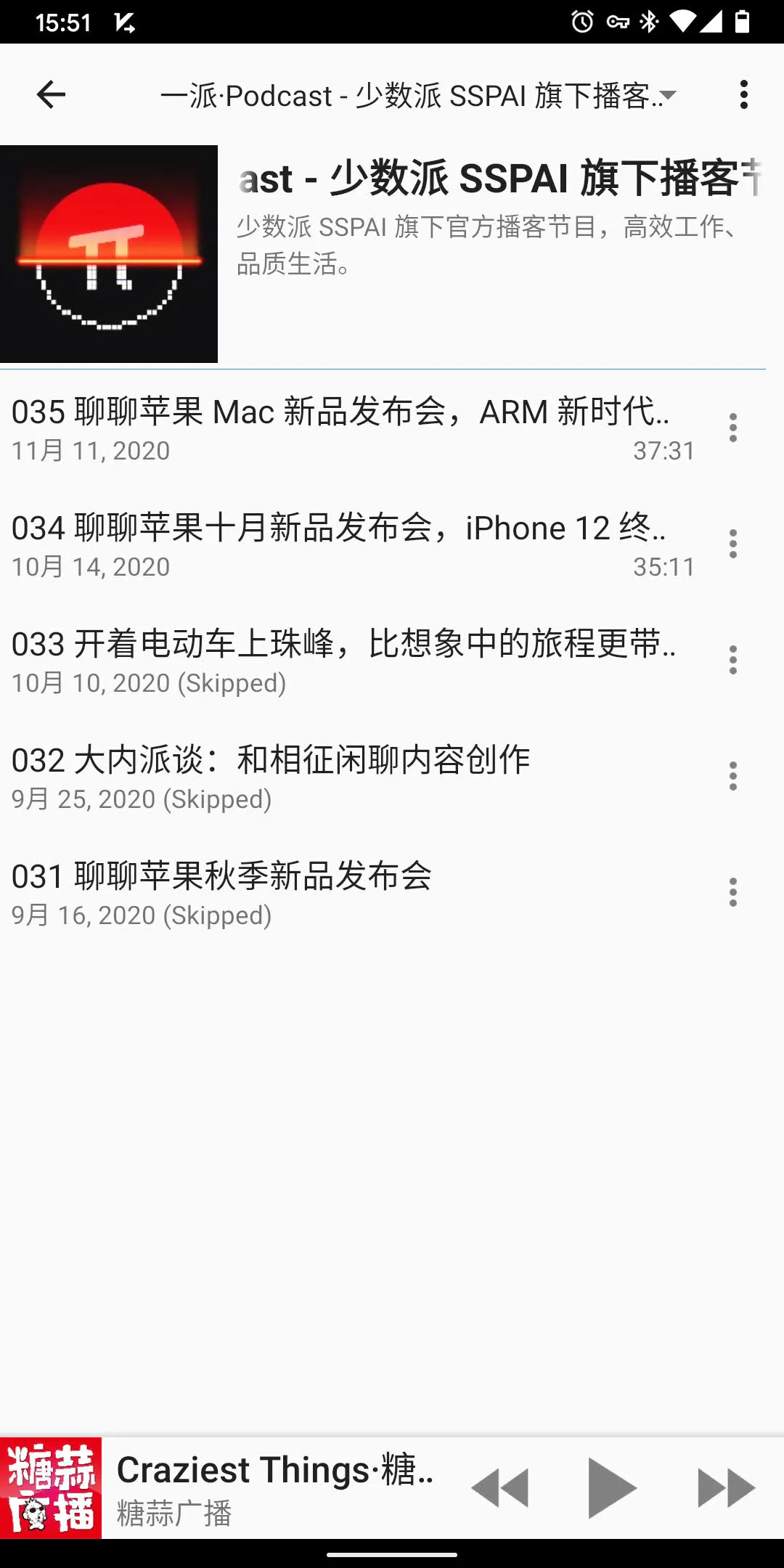Open options menu for episode 031
The image size is (784, 1568).
click(x=732, y=894)
